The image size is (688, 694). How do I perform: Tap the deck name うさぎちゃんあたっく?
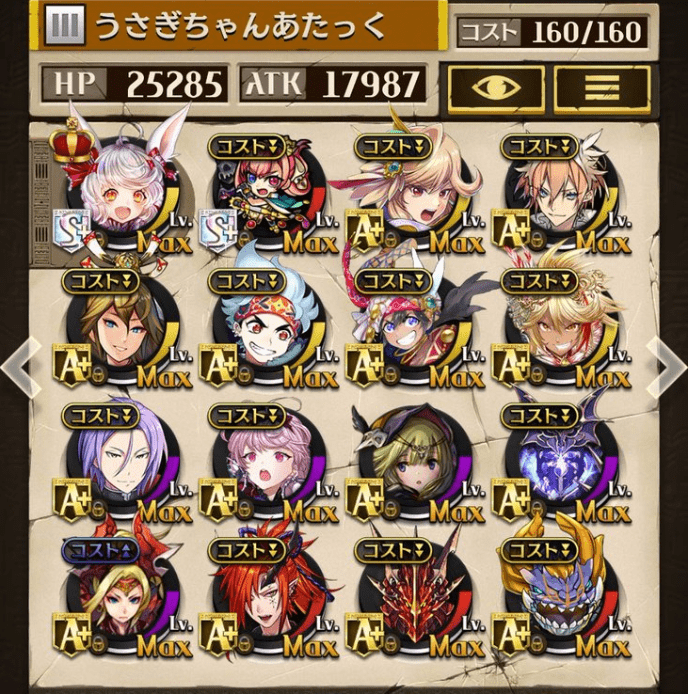pyautogui.click(x=240, y=26)
